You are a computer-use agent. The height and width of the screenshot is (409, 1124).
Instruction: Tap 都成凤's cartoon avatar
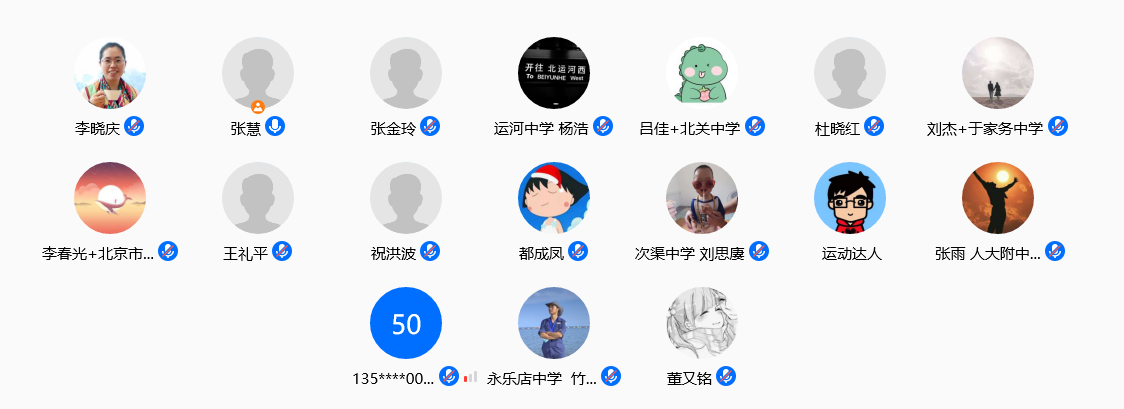pos(554,198)
